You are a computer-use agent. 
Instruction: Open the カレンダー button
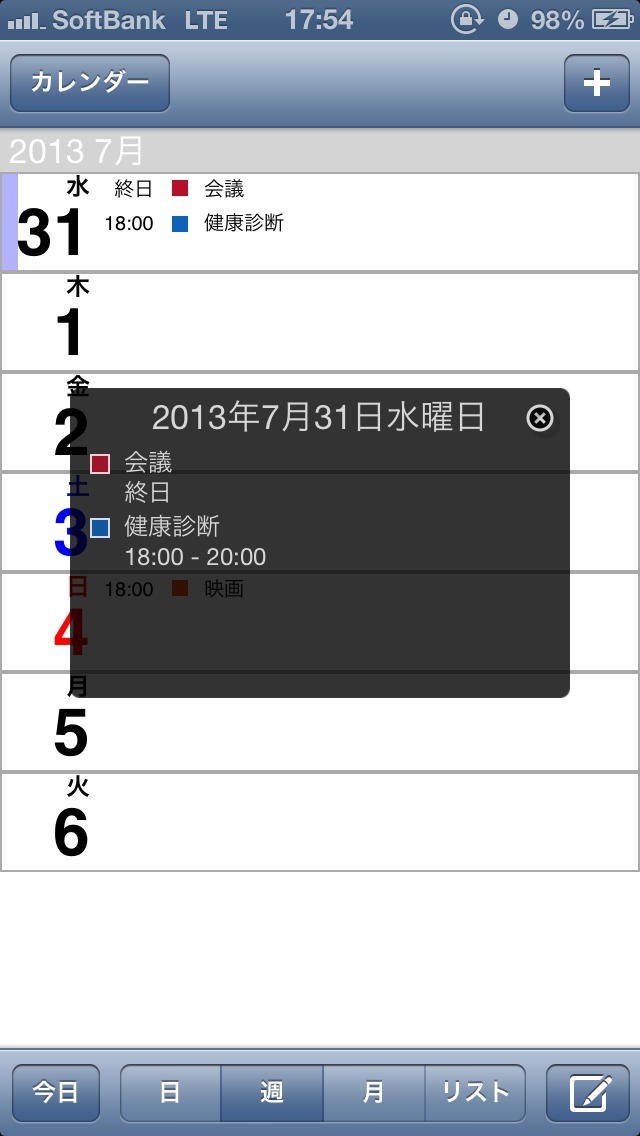tap(90, 83)
